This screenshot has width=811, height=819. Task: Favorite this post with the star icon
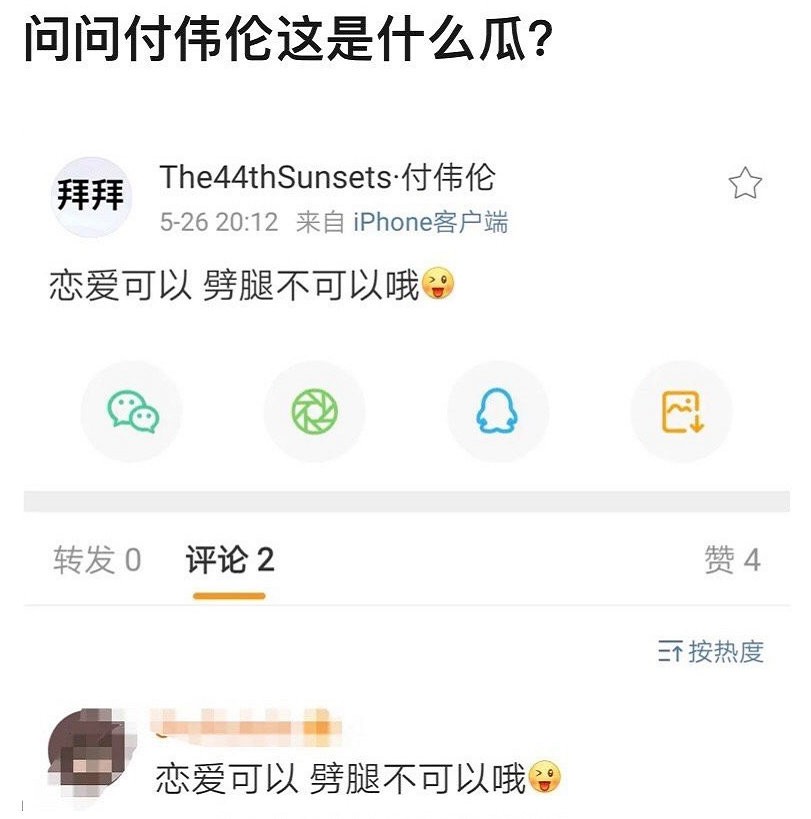coord(744,184)
